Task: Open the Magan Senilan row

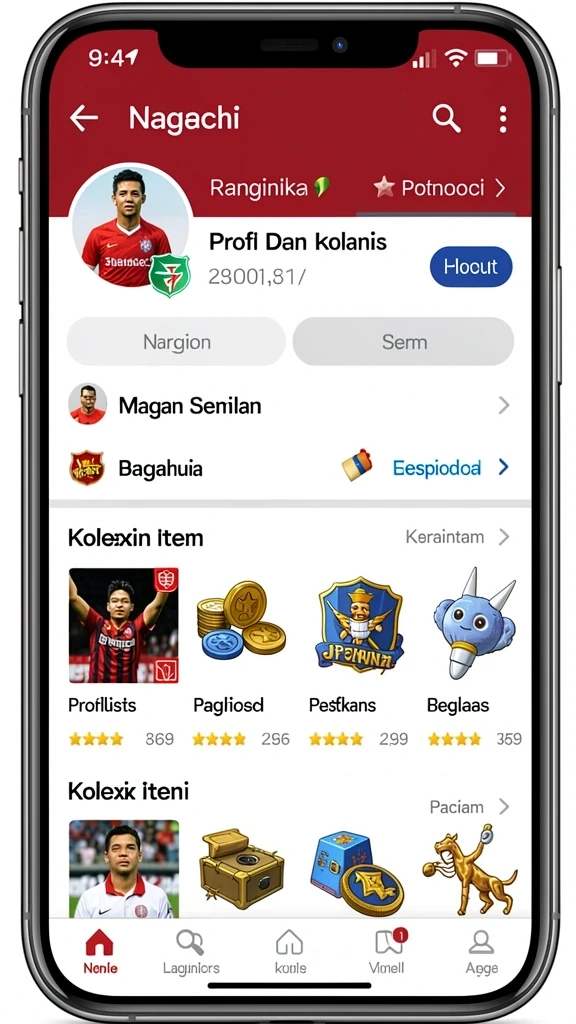Action: coord(289,406)
